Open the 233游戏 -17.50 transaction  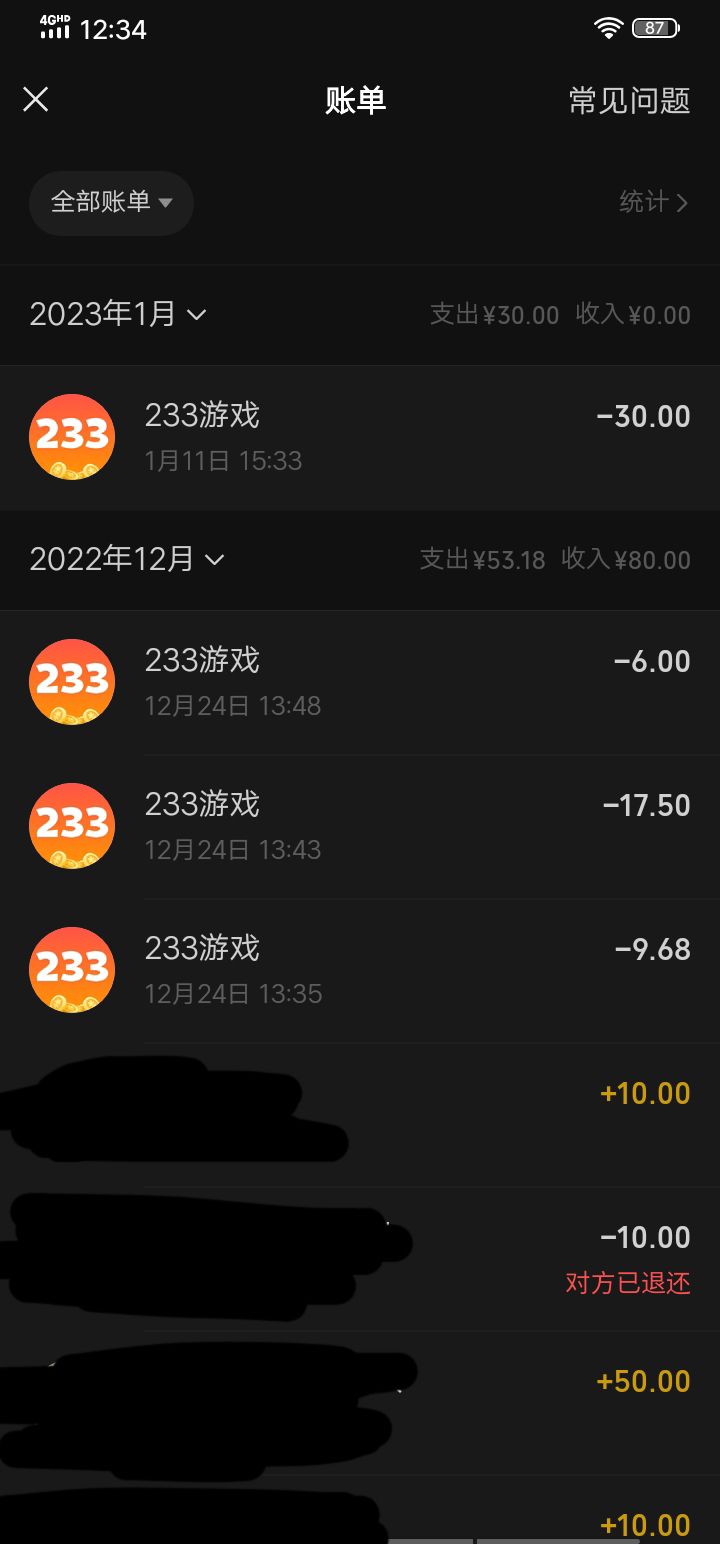pyautogui.click(x=360, y=827)
